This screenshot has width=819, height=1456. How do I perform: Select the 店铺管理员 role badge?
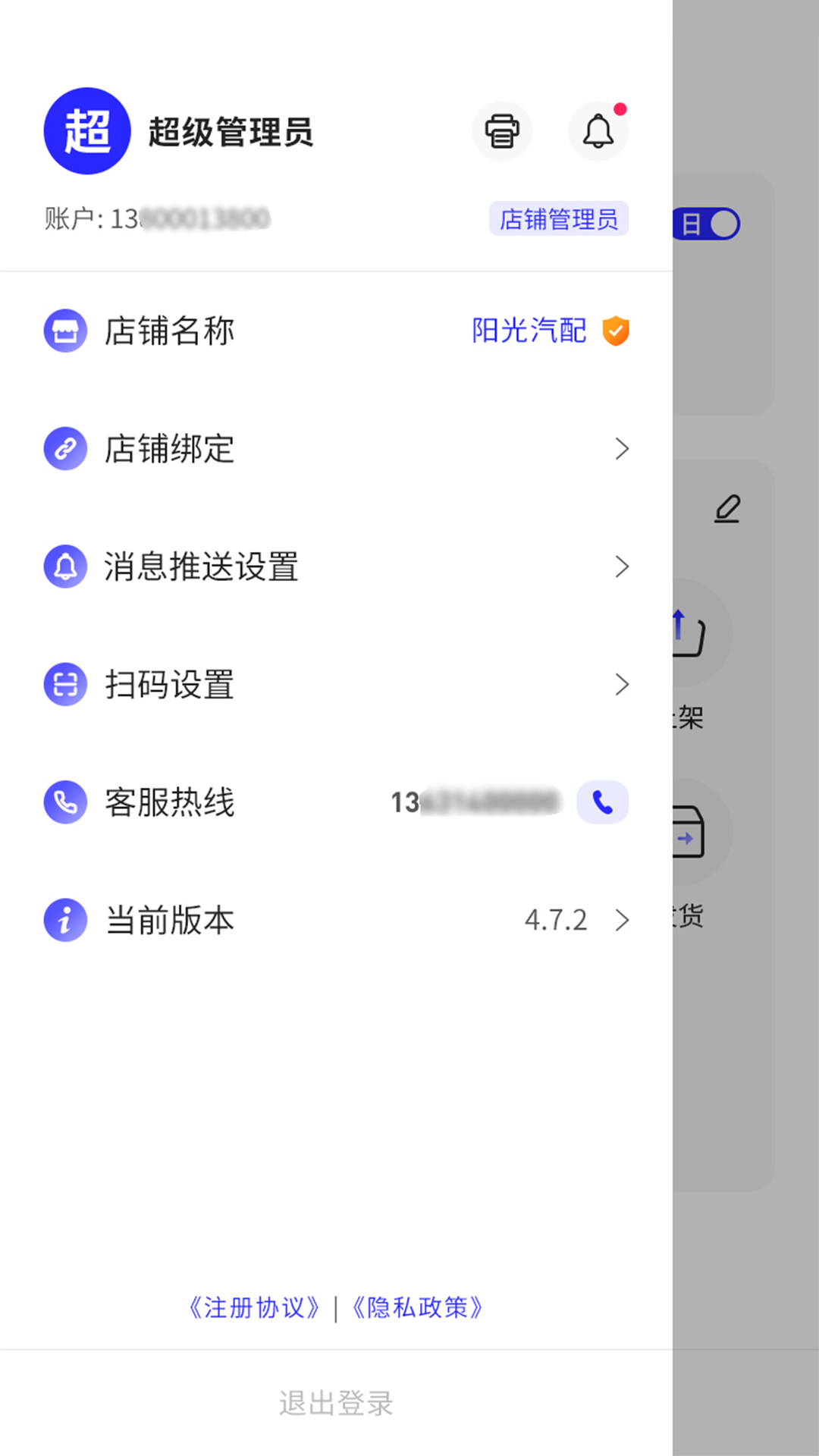coord(559,219)
